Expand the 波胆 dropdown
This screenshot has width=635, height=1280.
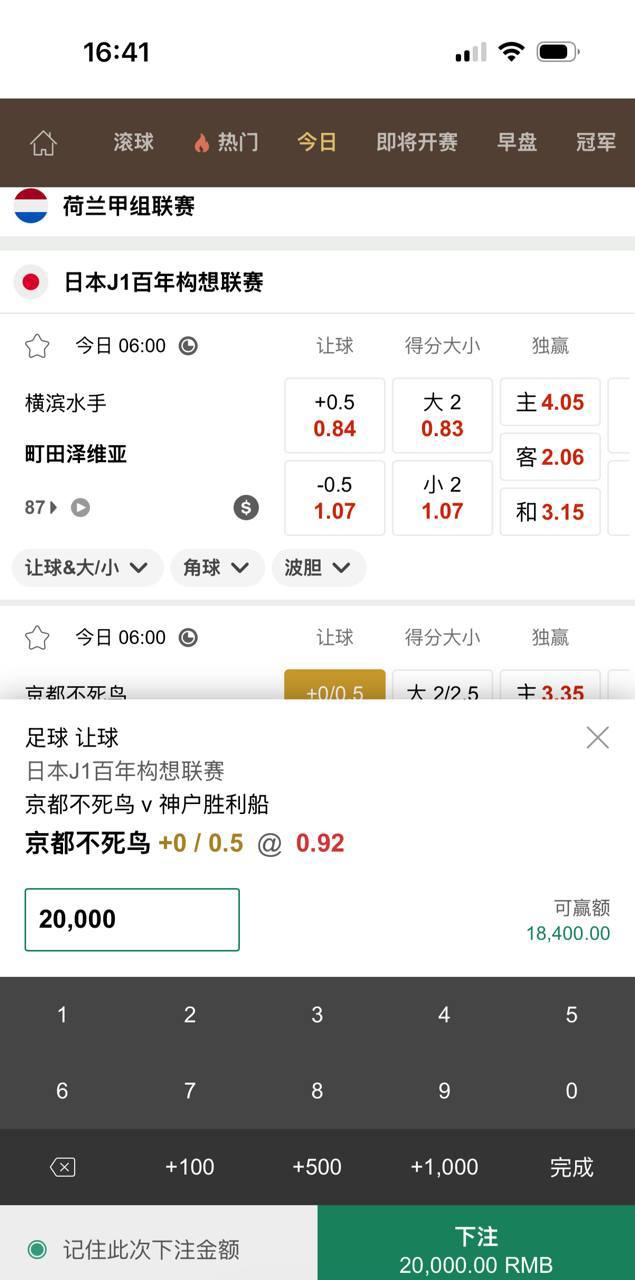[x=318, y=568]
